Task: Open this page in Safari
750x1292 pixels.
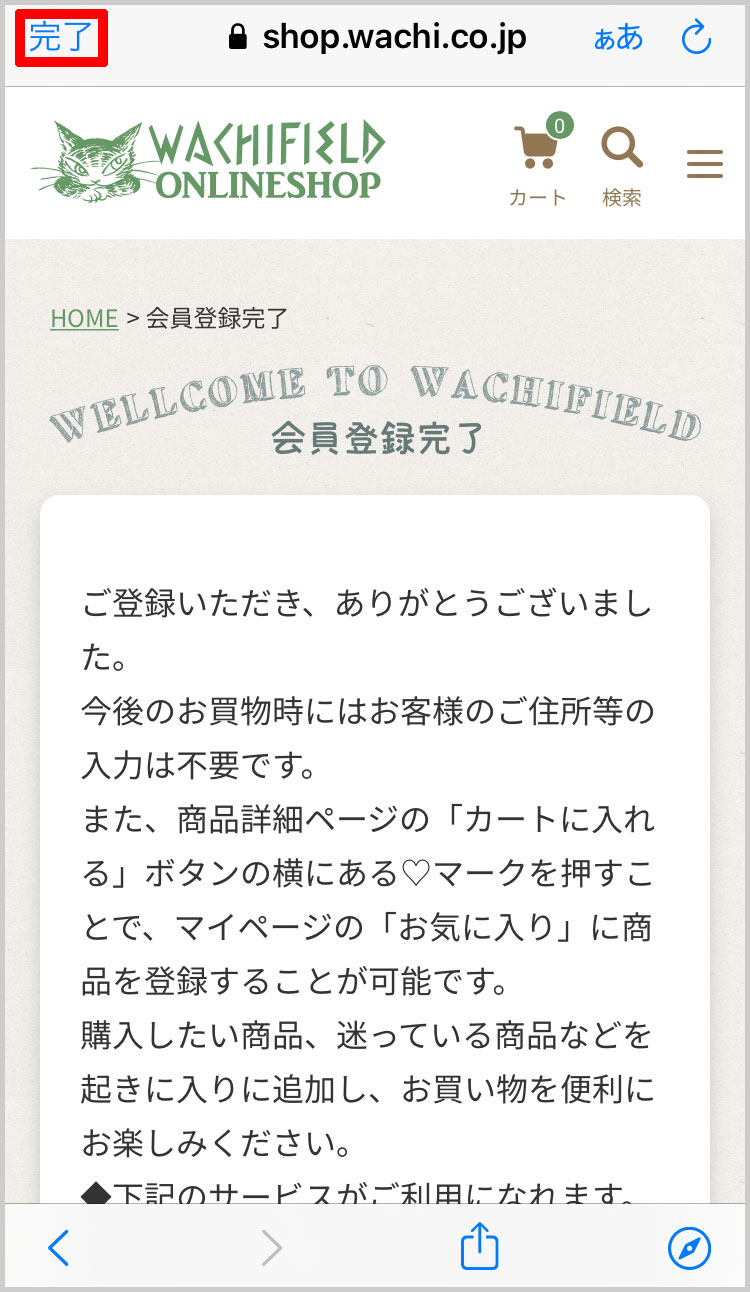Action: (689, 1248)
